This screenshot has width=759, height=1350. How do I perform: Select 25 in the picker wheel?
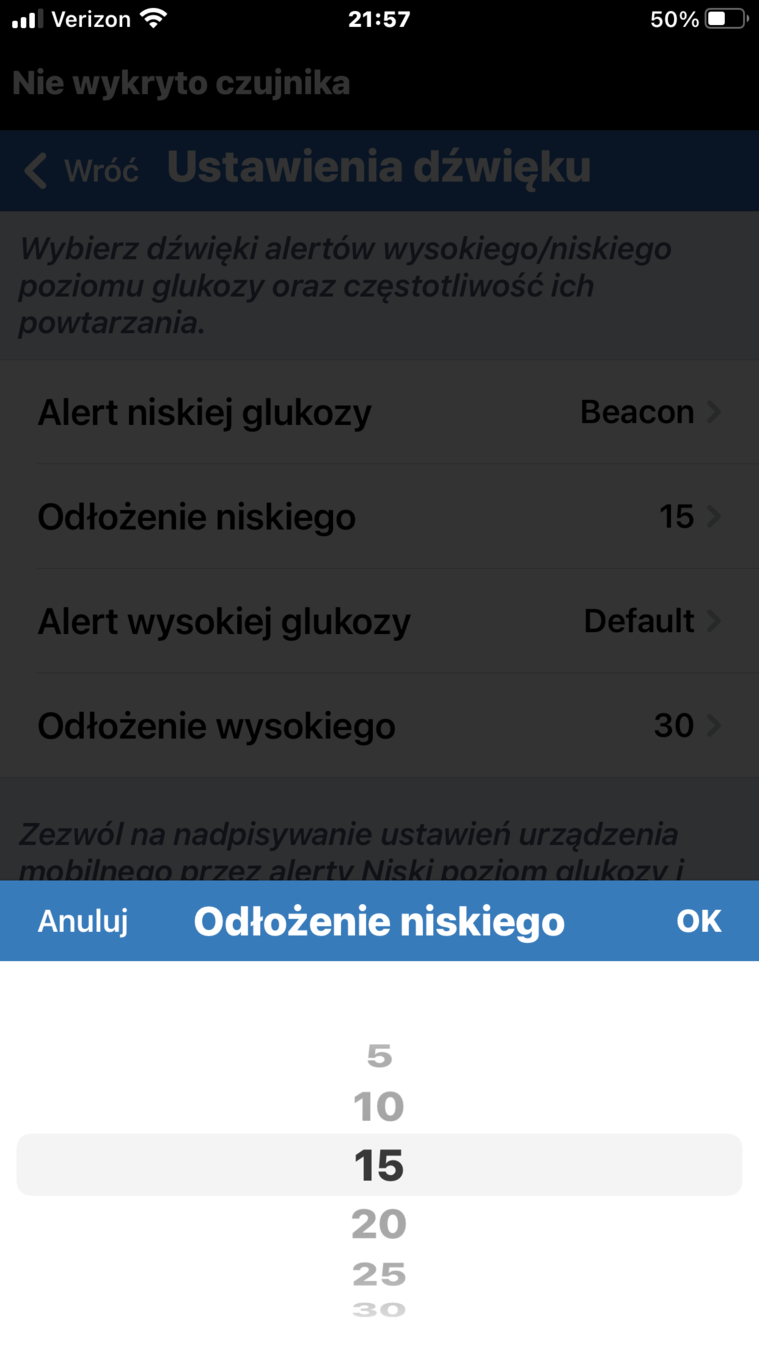click(x=379, y=1274)
